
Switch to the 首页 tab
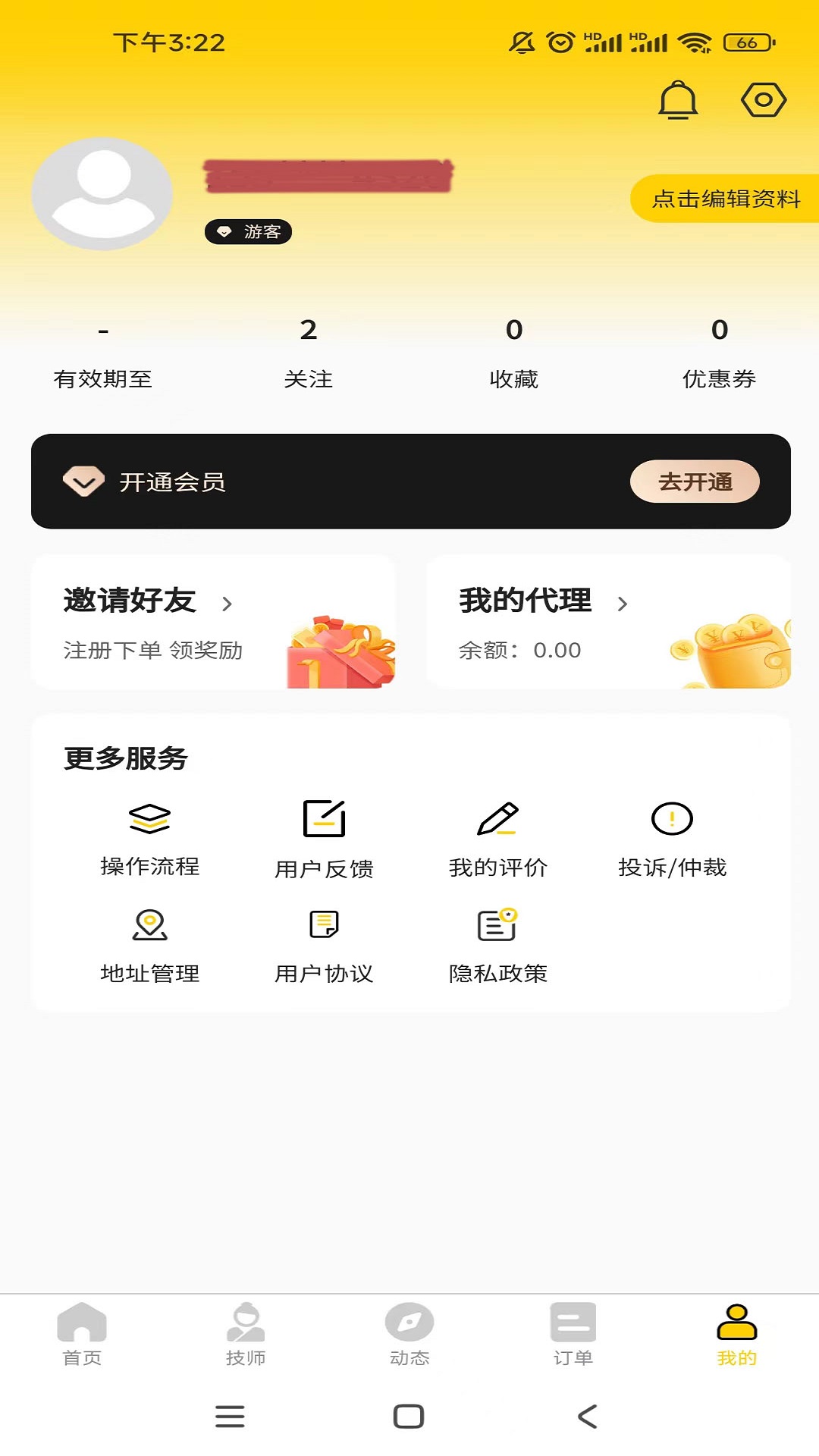click(x=82, y=1335)
